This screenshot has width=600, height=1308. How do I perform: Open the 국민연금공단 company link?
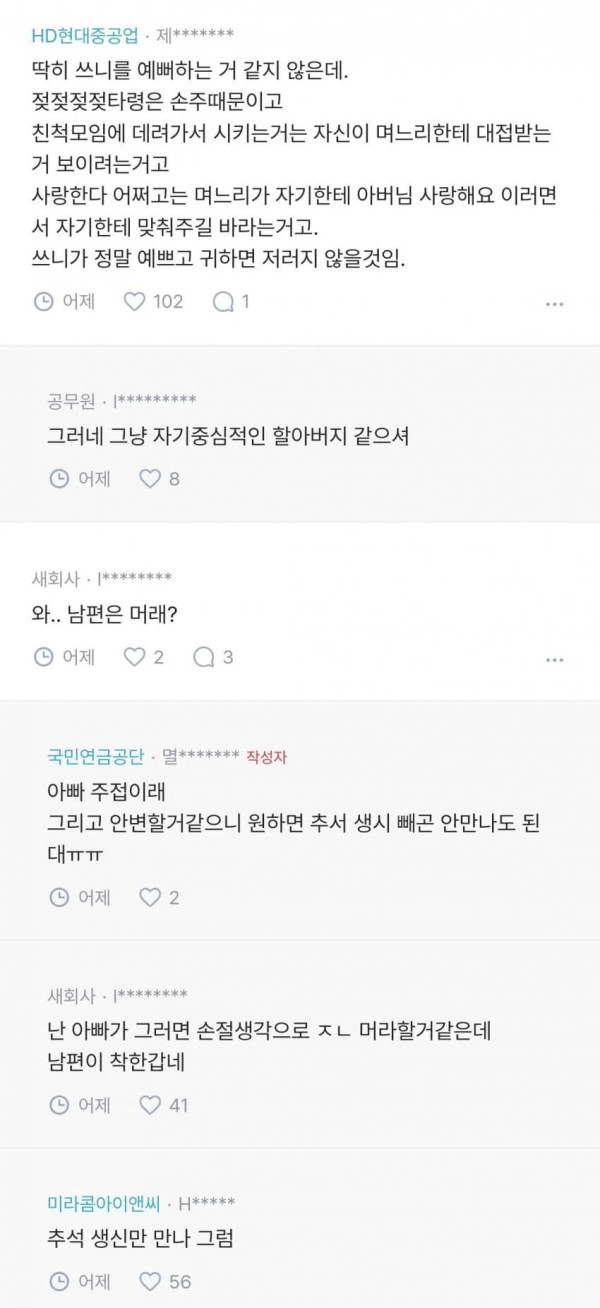click(98, 756)
